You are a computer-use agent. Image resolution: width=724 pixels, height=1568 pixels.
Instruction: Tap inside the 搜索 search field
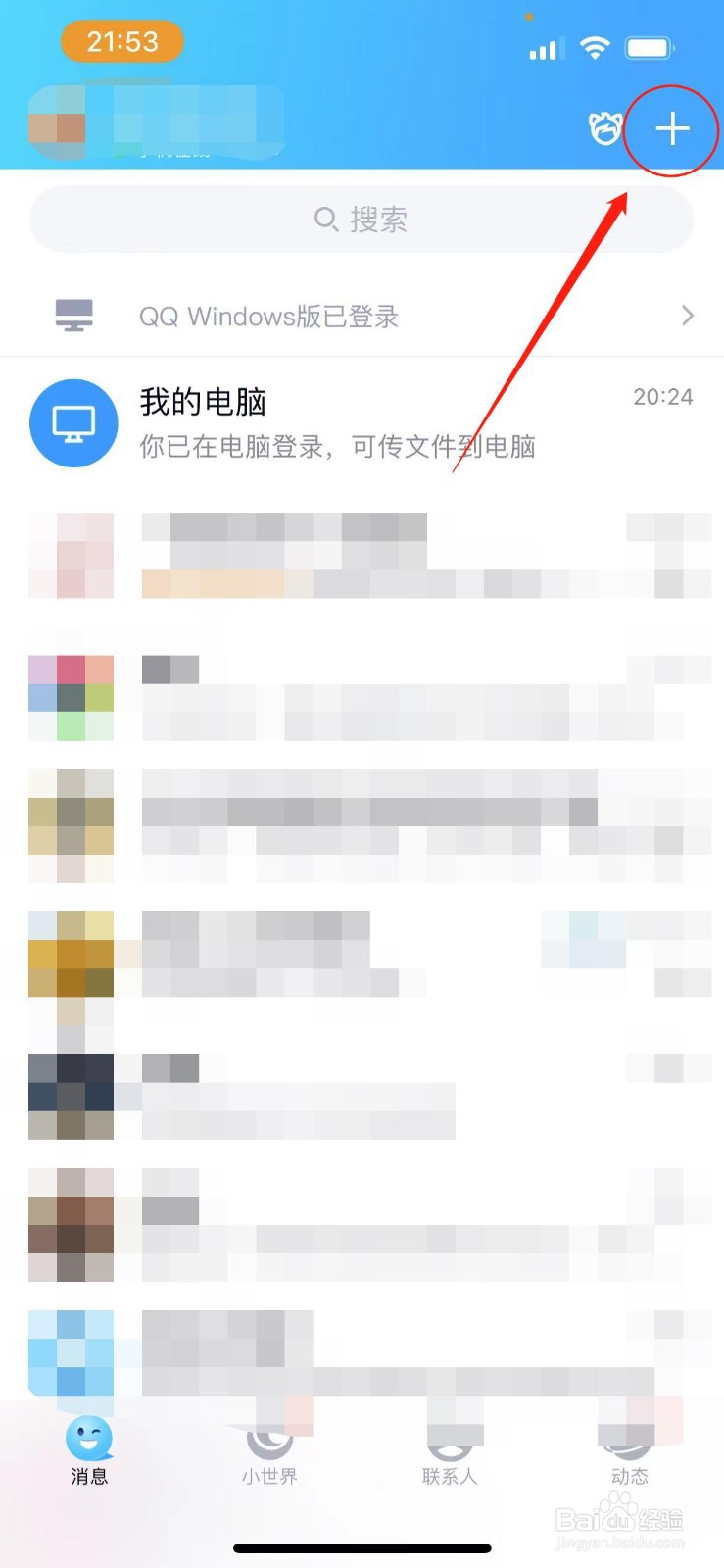[362, 220]
